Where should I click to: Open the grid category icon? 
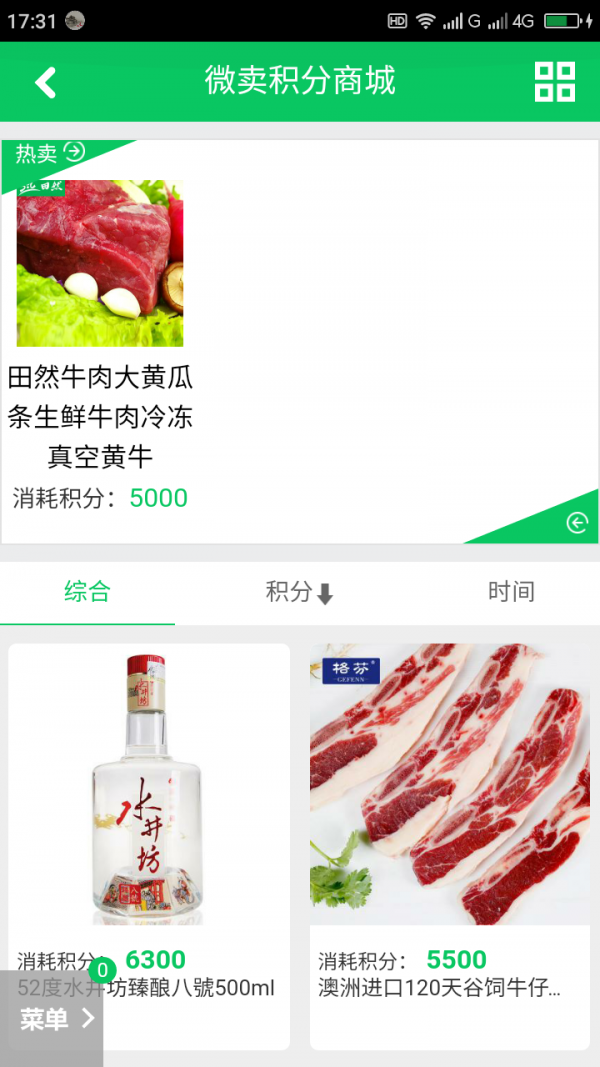[555, 82]
